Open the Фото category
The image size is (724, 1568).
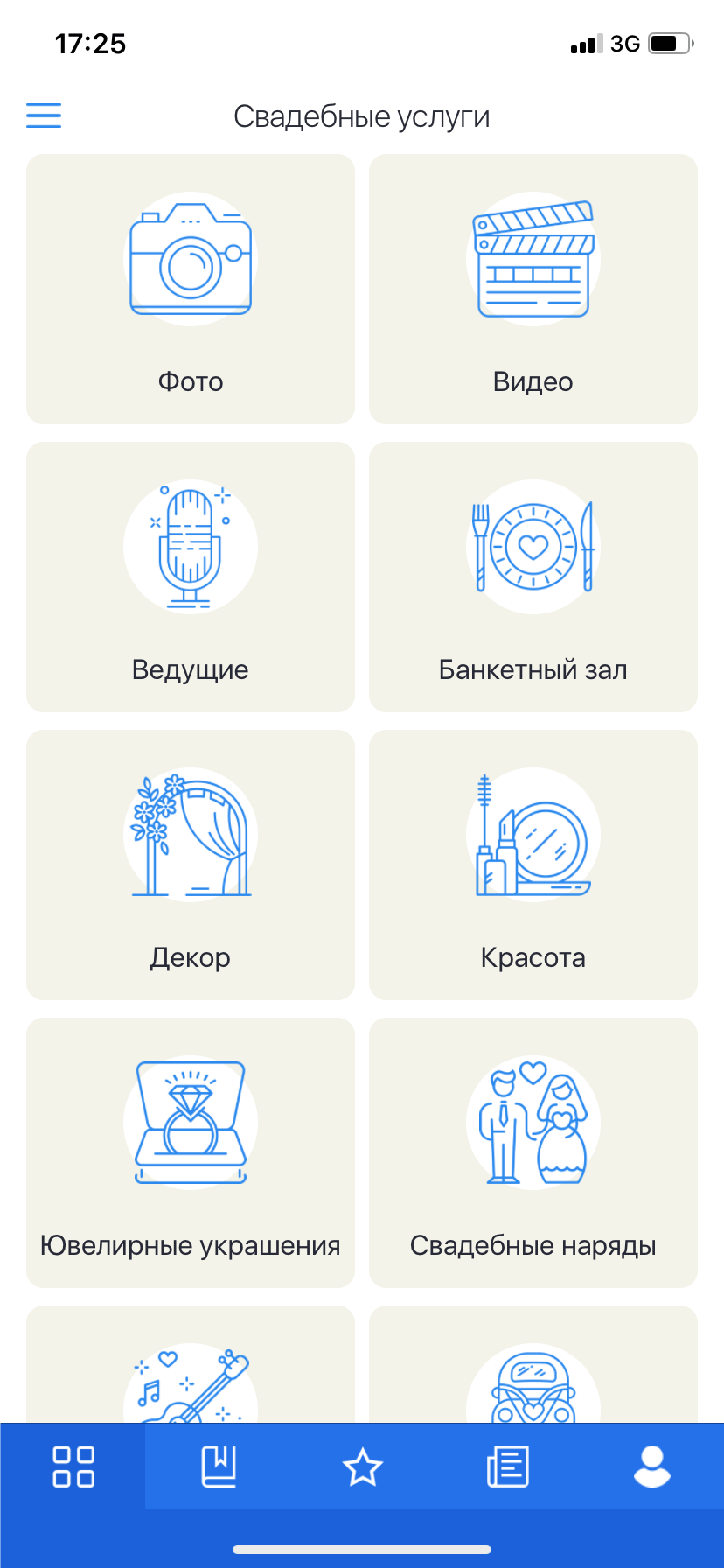(x=191, y=290)
